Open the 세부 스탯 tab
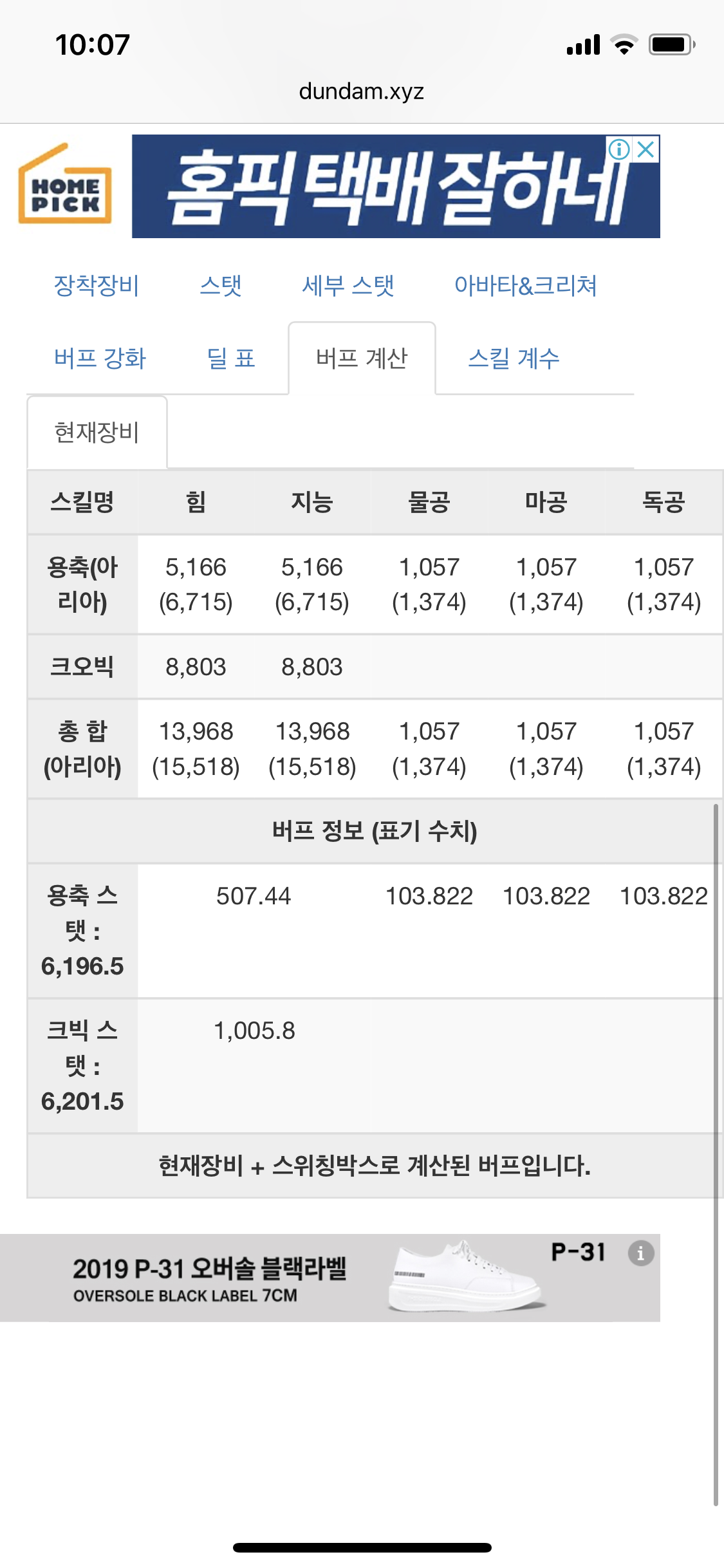 tap(348, 285)
